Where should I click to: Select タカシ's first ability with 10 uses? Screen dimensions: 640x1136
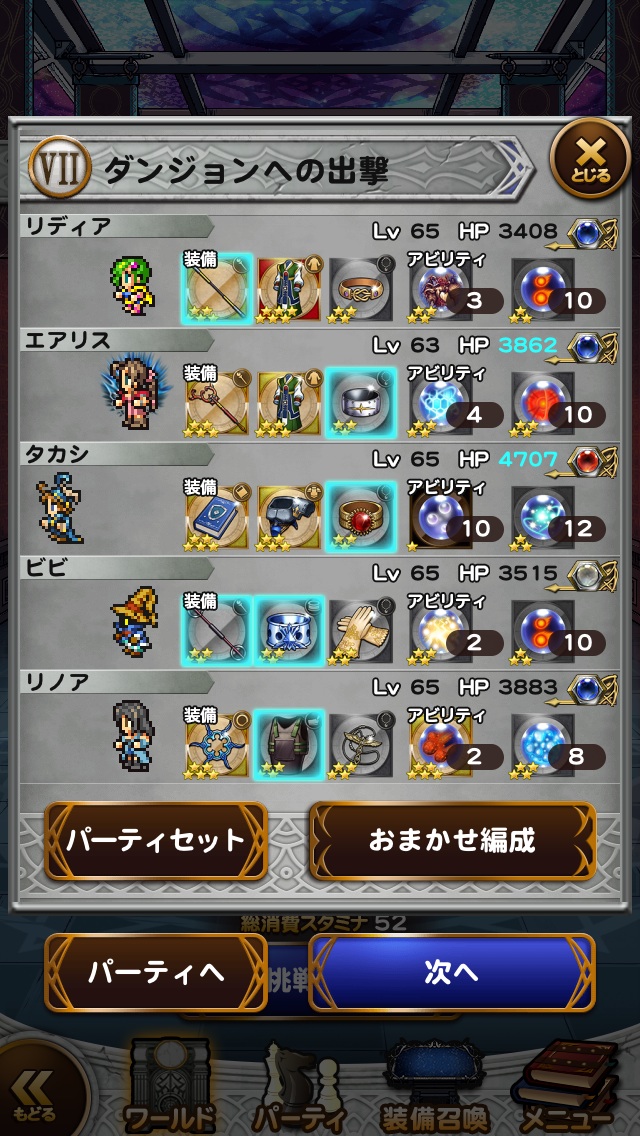click(x=440, y=517)
